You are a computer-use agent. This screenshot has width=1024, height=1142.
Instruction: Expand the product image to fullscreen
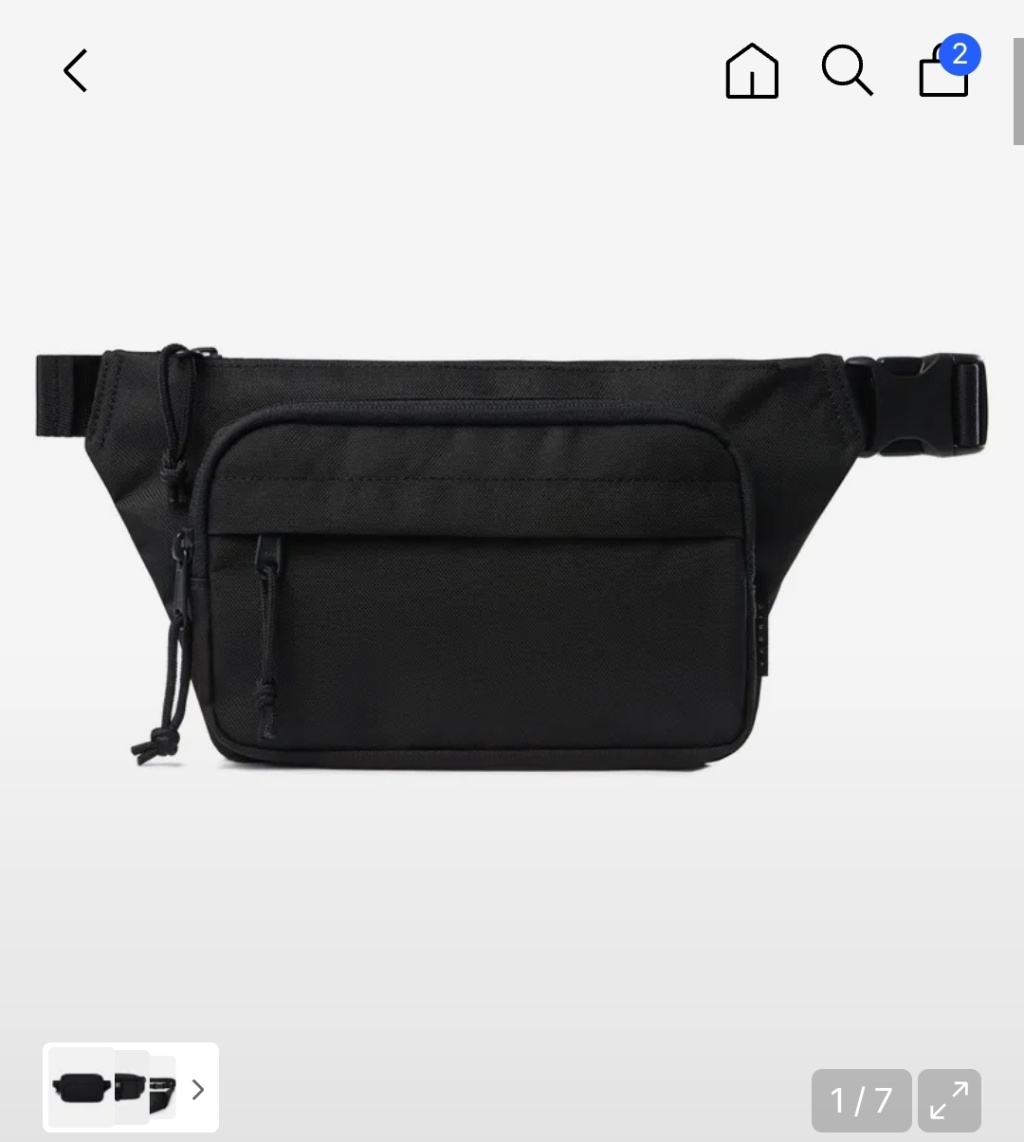point(949,1100)
